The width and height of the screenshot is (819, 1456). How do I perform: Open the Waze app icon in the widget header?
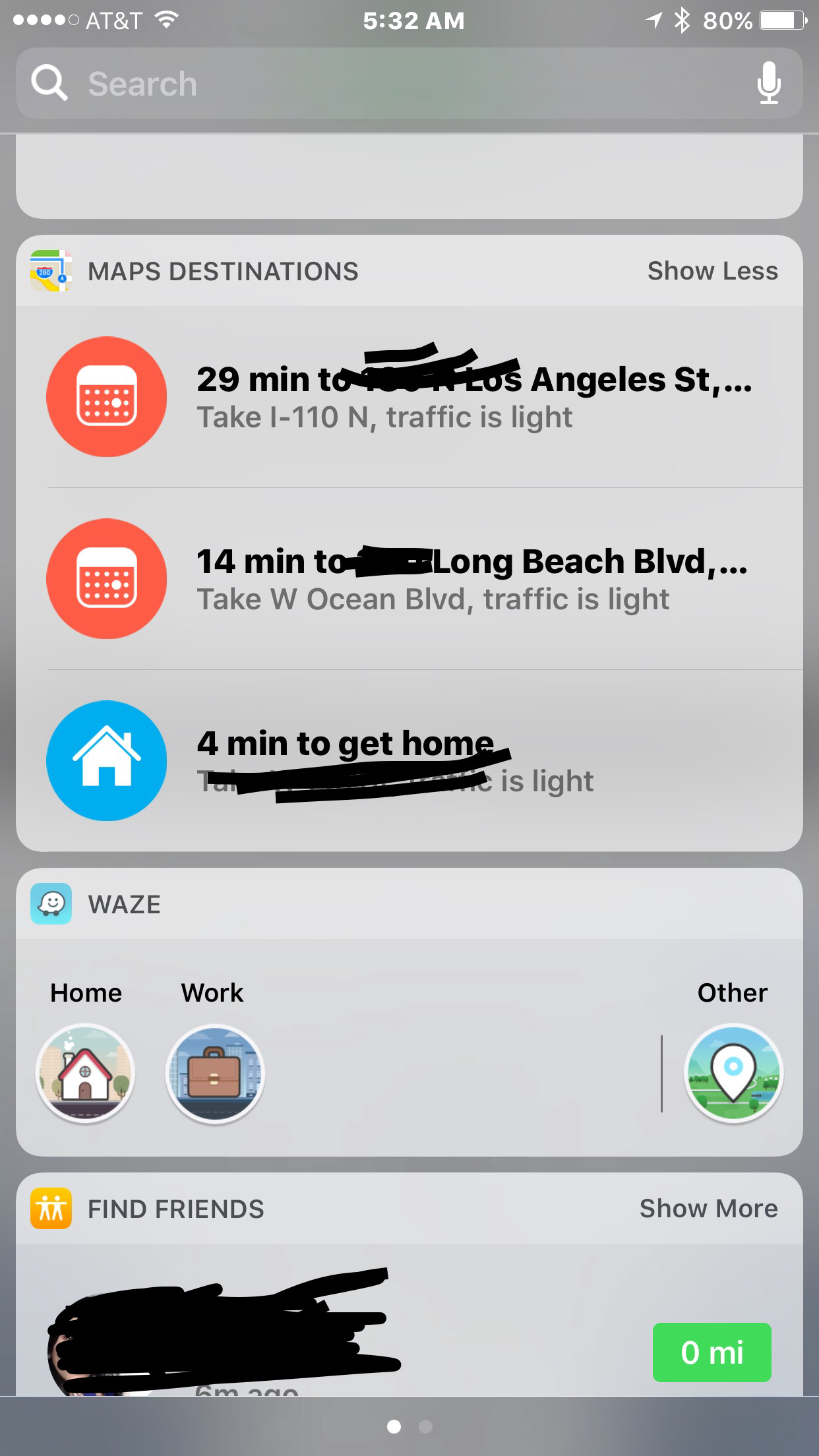(x=53, y=903)
